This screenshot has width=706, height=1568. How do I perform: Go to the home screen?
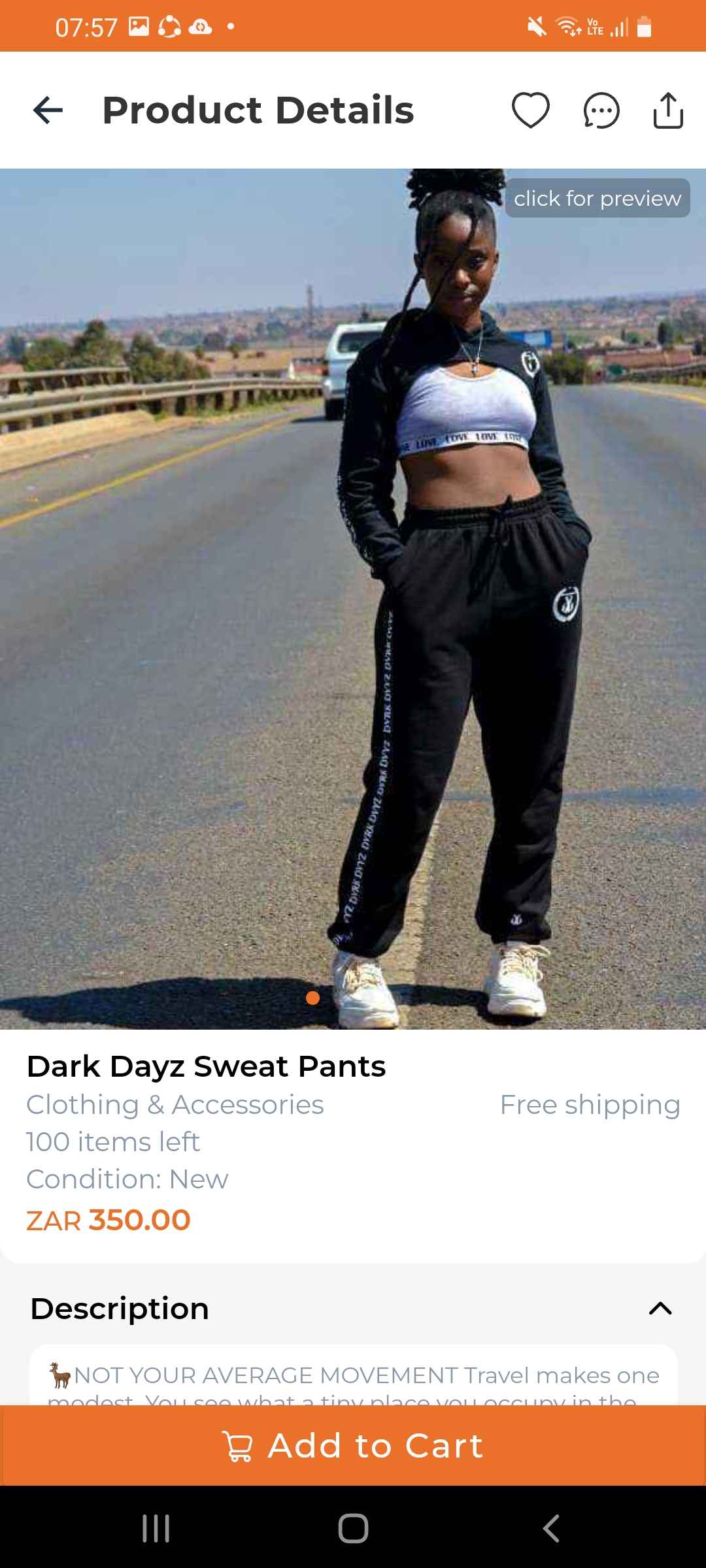point(353,1528)
